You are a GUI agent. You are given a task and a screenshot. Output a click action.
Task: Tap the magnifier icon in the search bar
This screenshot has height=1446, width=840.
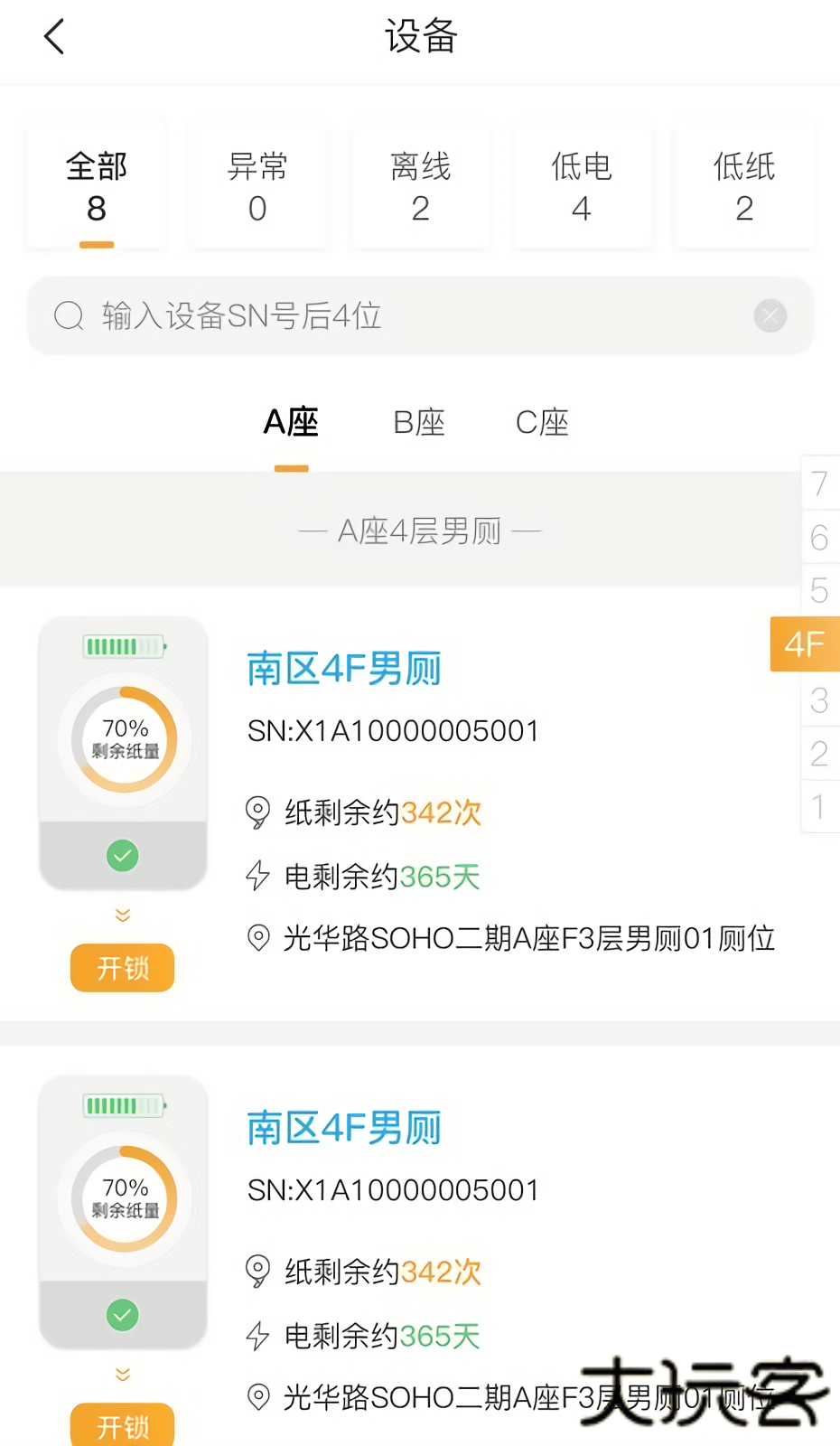point(68,316)
